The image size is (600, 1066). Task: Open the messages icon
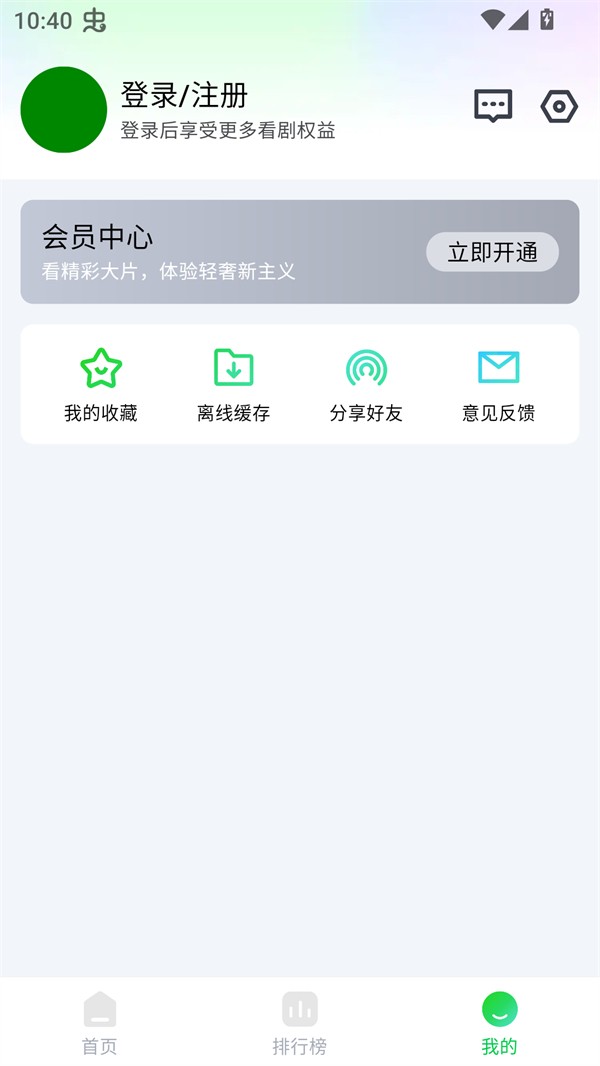(x=493, y=106)
